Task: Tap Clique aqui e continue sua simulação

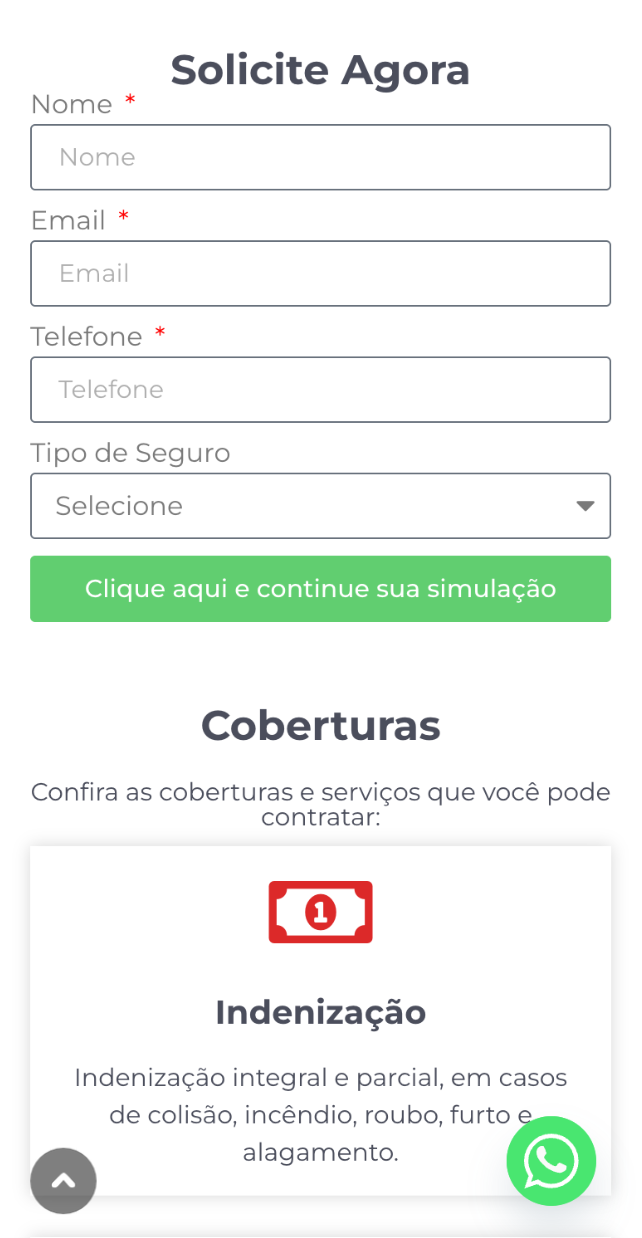Action: click(320, 589)
